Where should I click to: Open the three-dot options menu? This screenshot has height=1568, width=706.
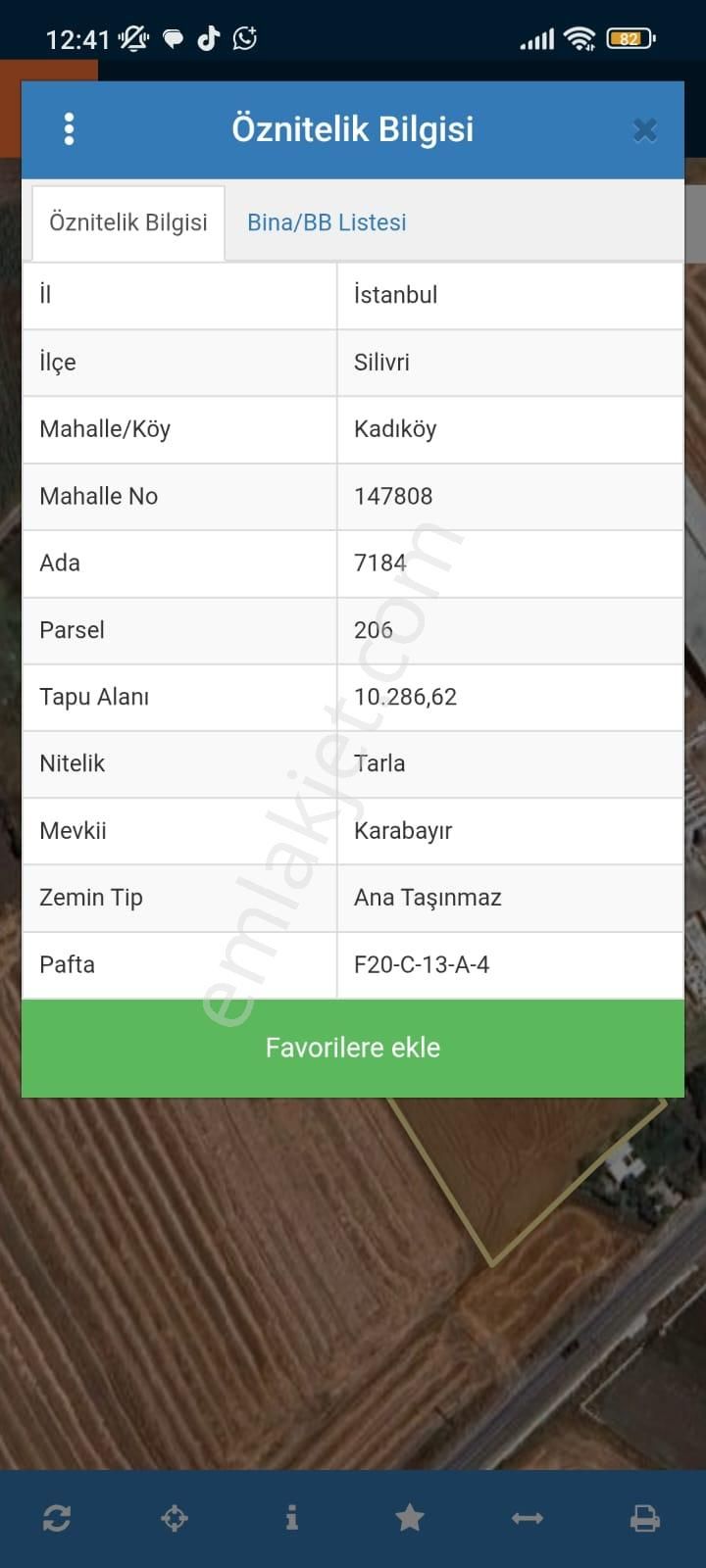point(69,129)
